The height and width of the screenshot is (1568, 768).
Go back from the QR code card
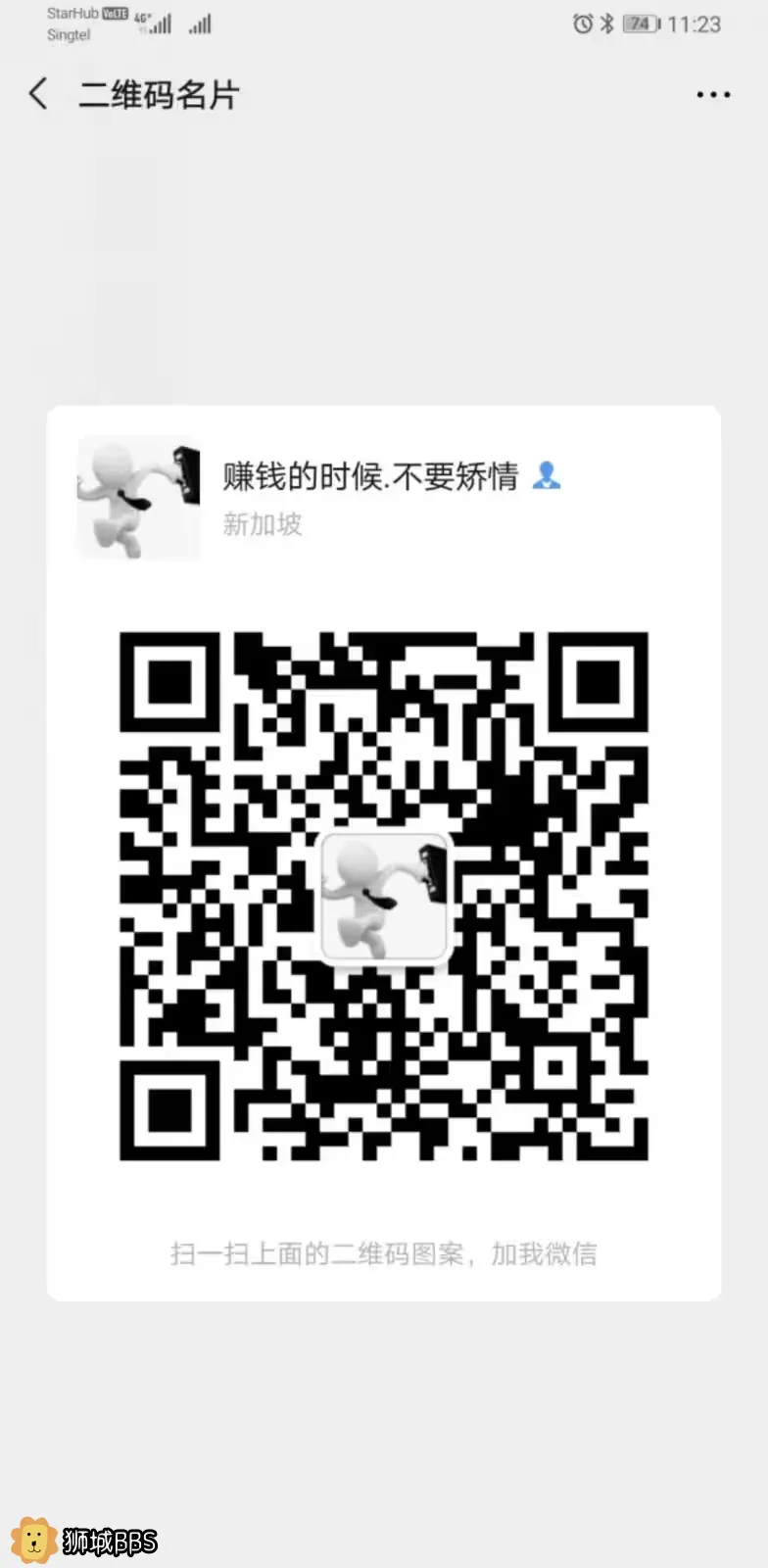tap(38, 94)
